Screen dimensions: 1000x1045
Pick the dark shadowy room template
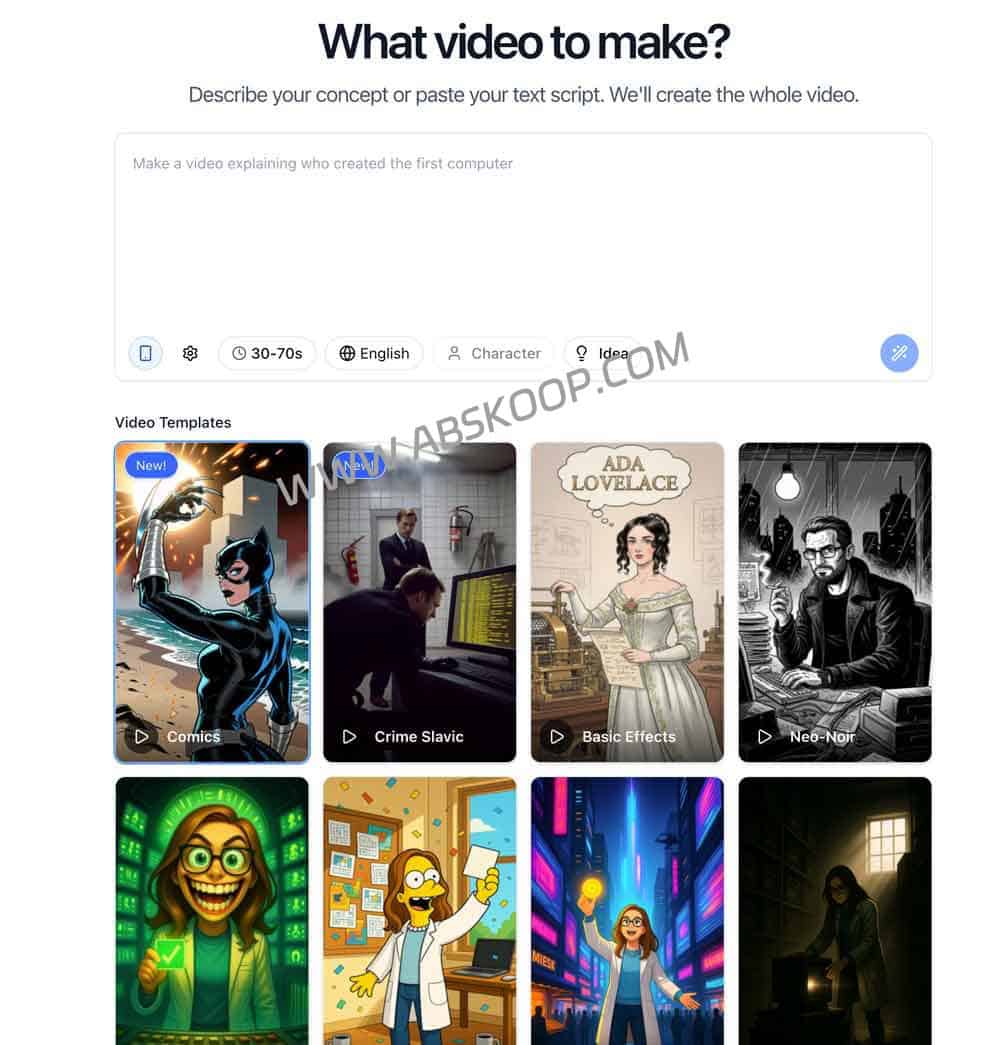pyautogui.click(x=835, y=910)
